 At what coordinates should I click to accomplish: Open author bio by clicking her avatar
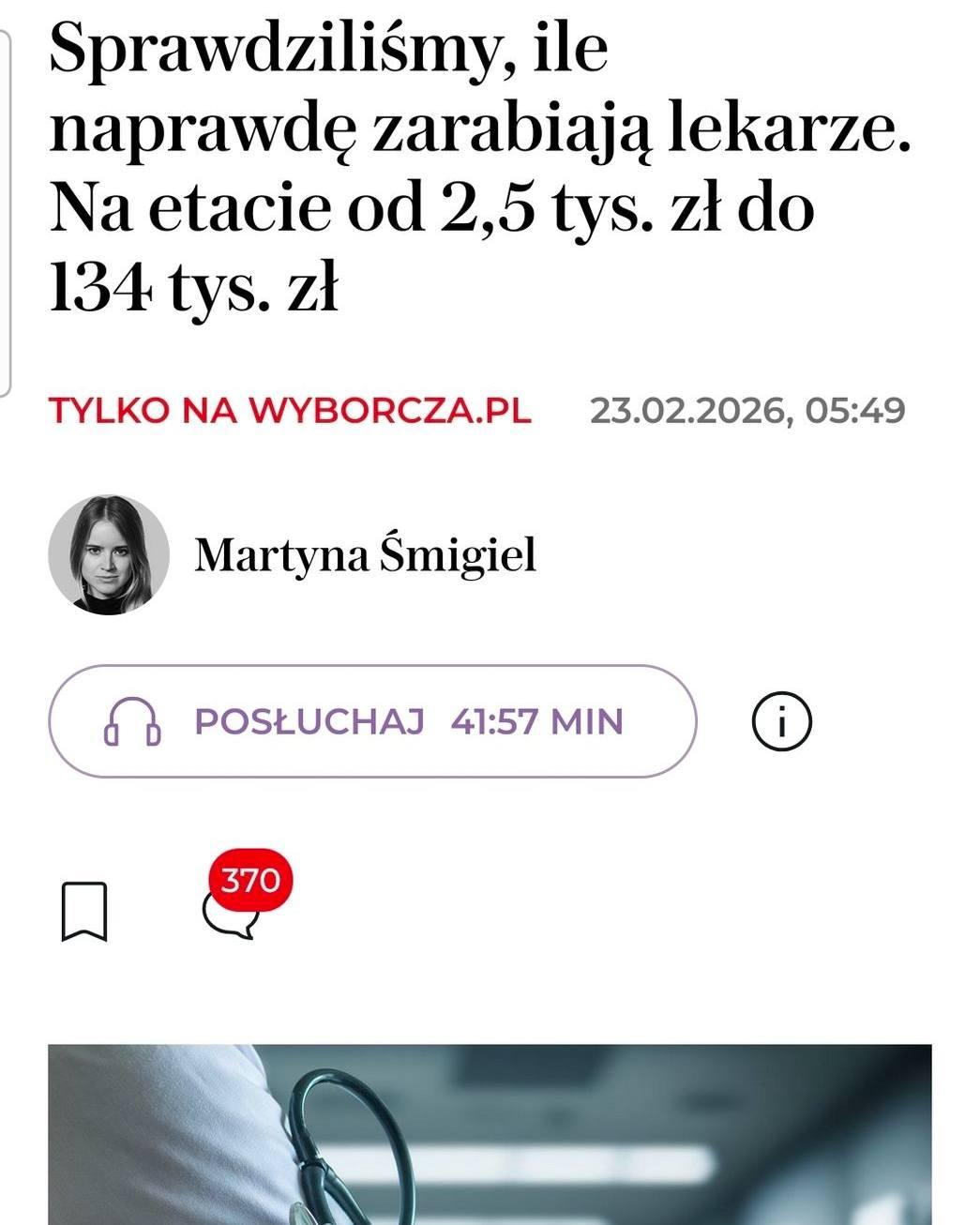coord(108,555)
